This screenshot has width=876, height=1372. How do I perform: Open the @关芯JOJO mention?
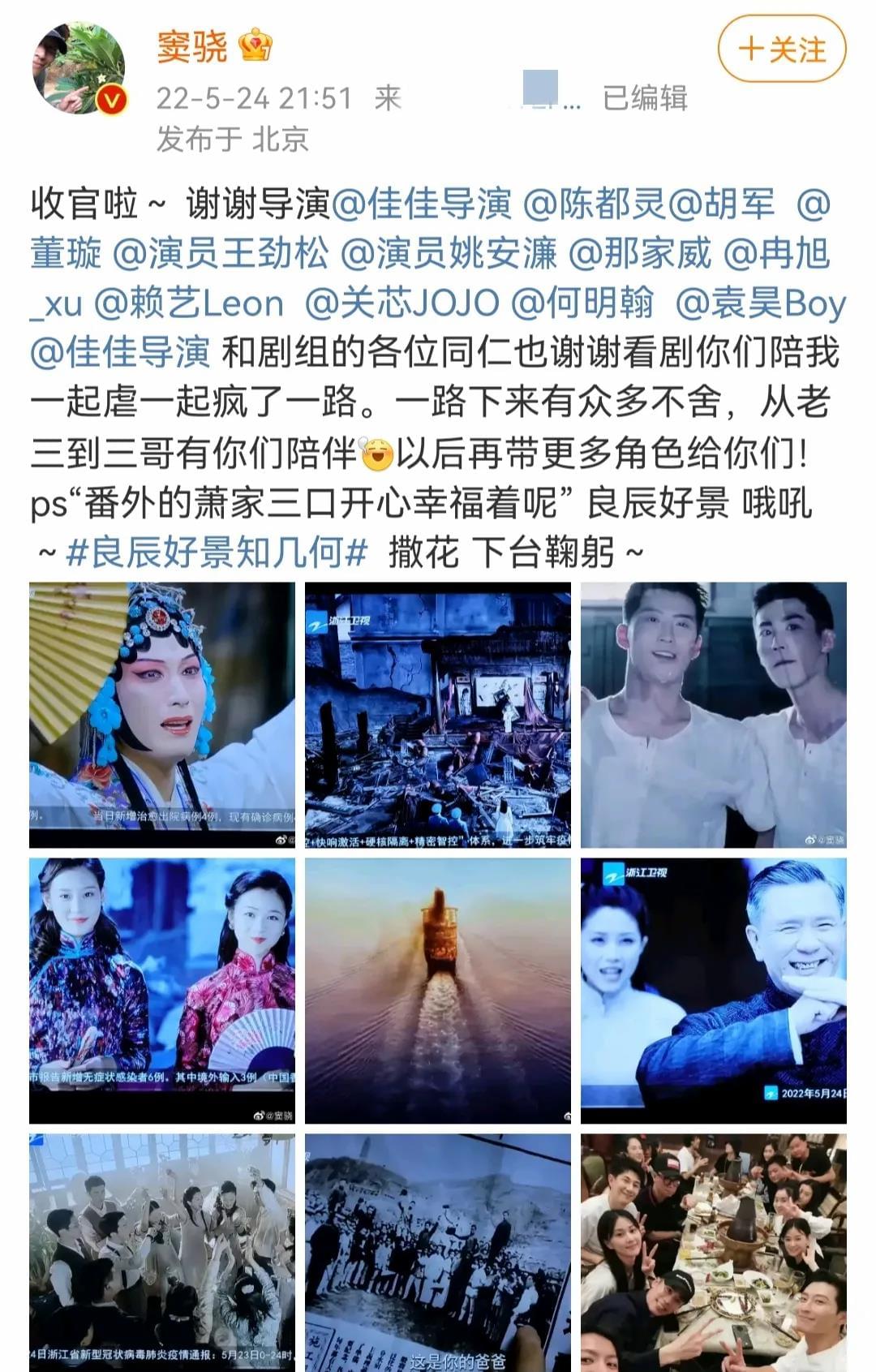click(x=401, y=303)
